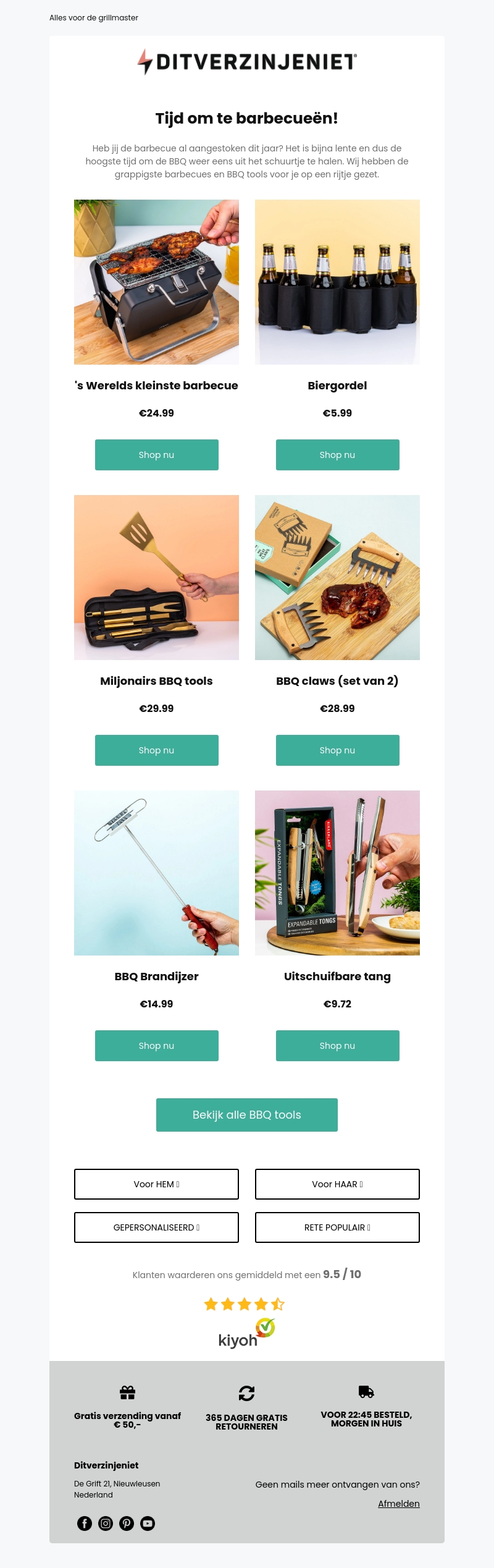Image resolution: width=494 pixels, height=1568 pixels.
Task: Open the GEPERSONALISEERD category
Action: click(156, 1227)
